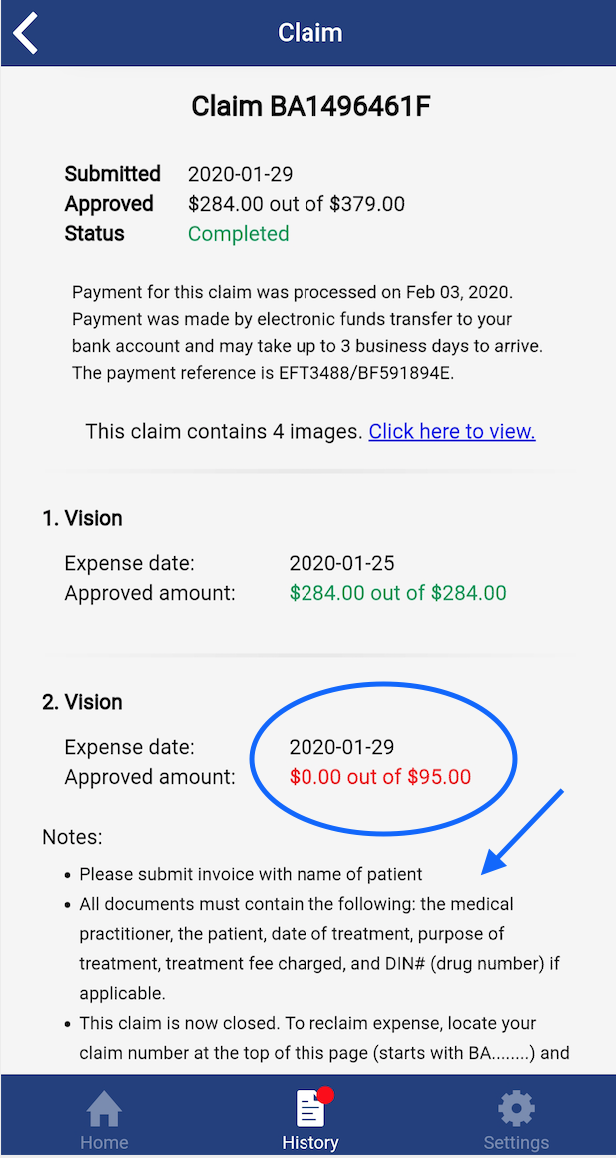Open the 'Click here to view' images link

pyautogui.click(x=452, y=431)
